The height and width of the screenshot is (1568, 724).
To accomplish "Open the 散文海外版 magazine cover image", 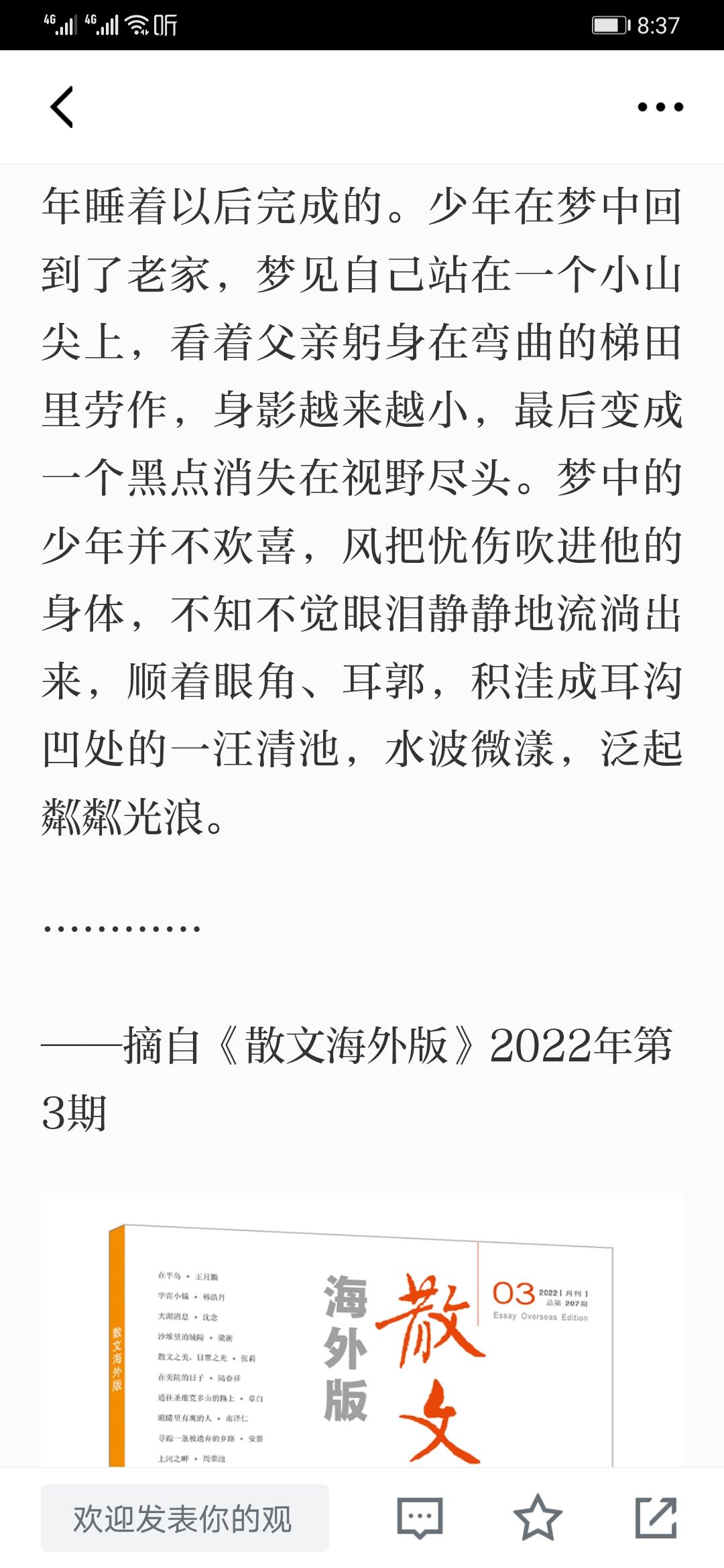I will pos(362,1329).
